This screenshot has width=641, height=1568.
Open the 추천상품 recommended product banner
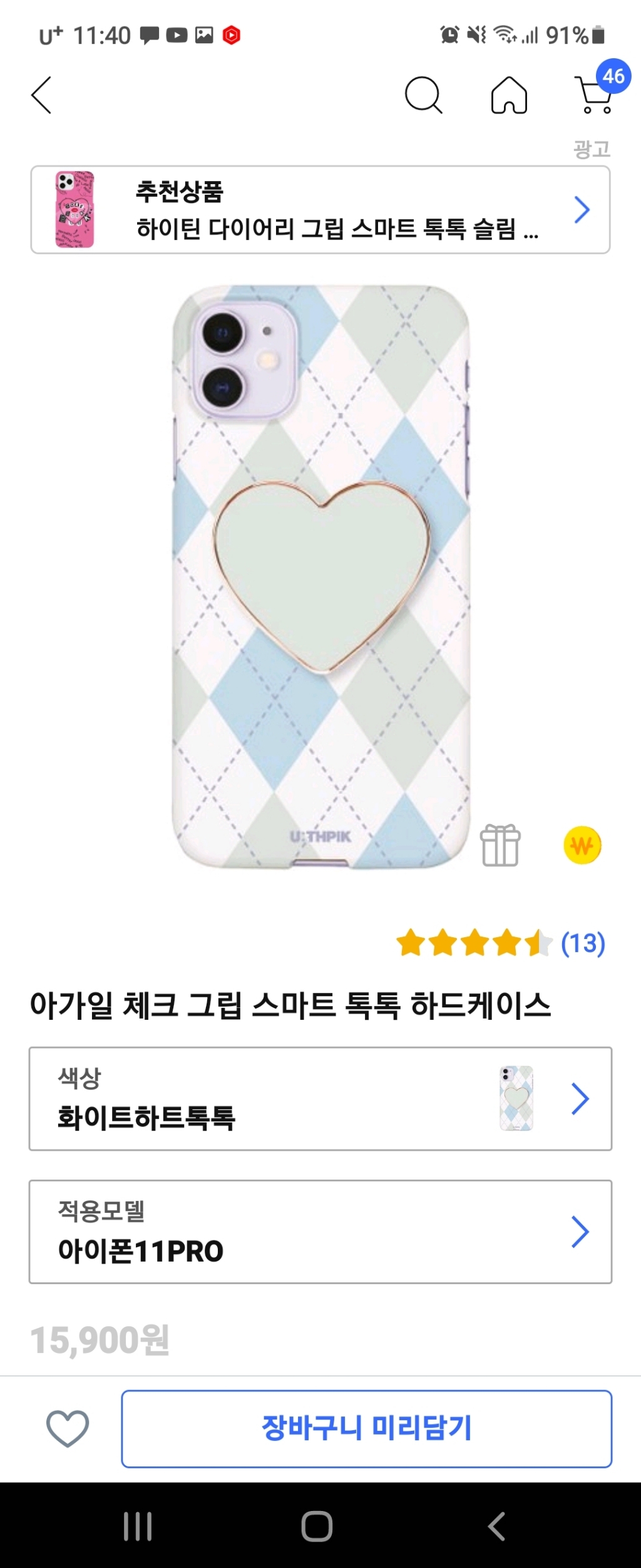point(320,210)
